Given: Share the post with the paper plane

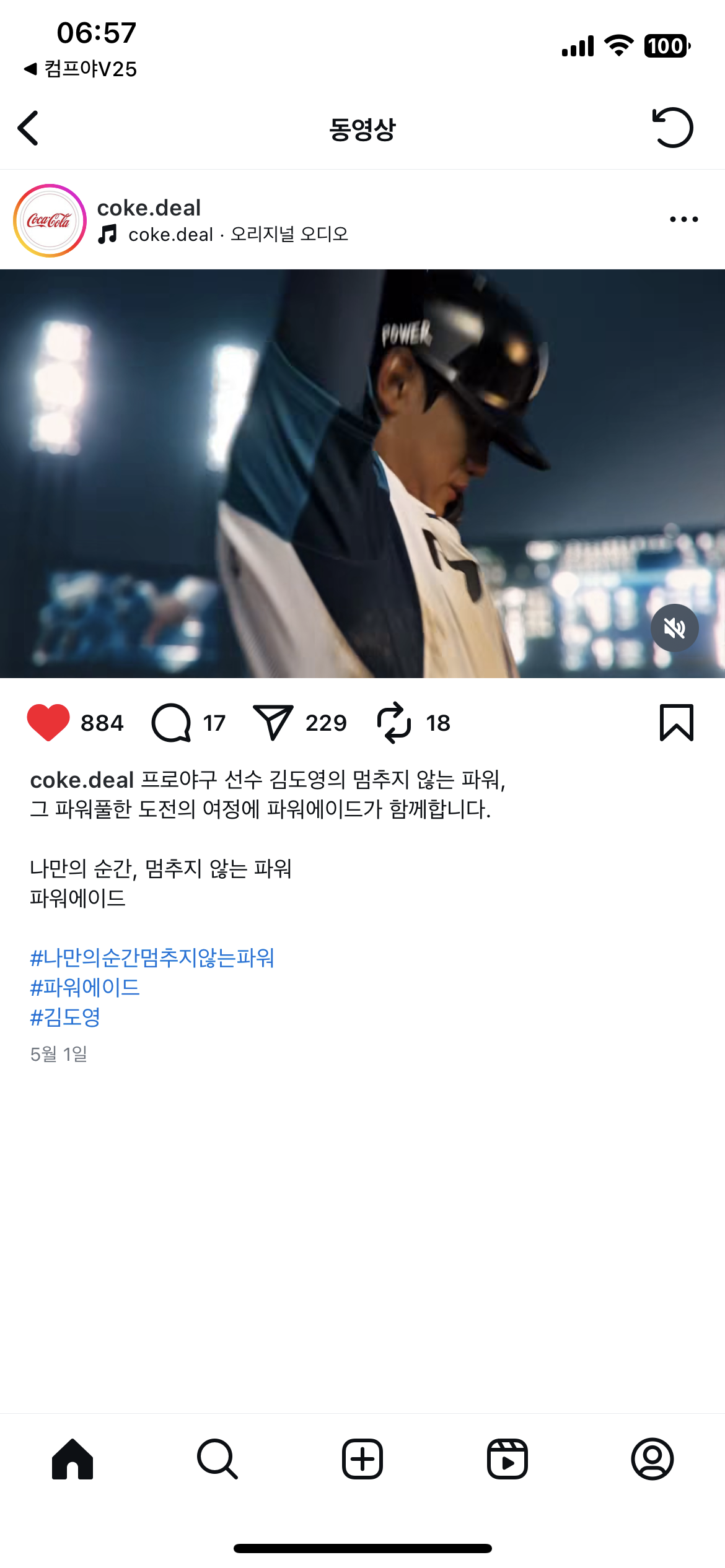Looking at the screenshot, I should (273, 722).
